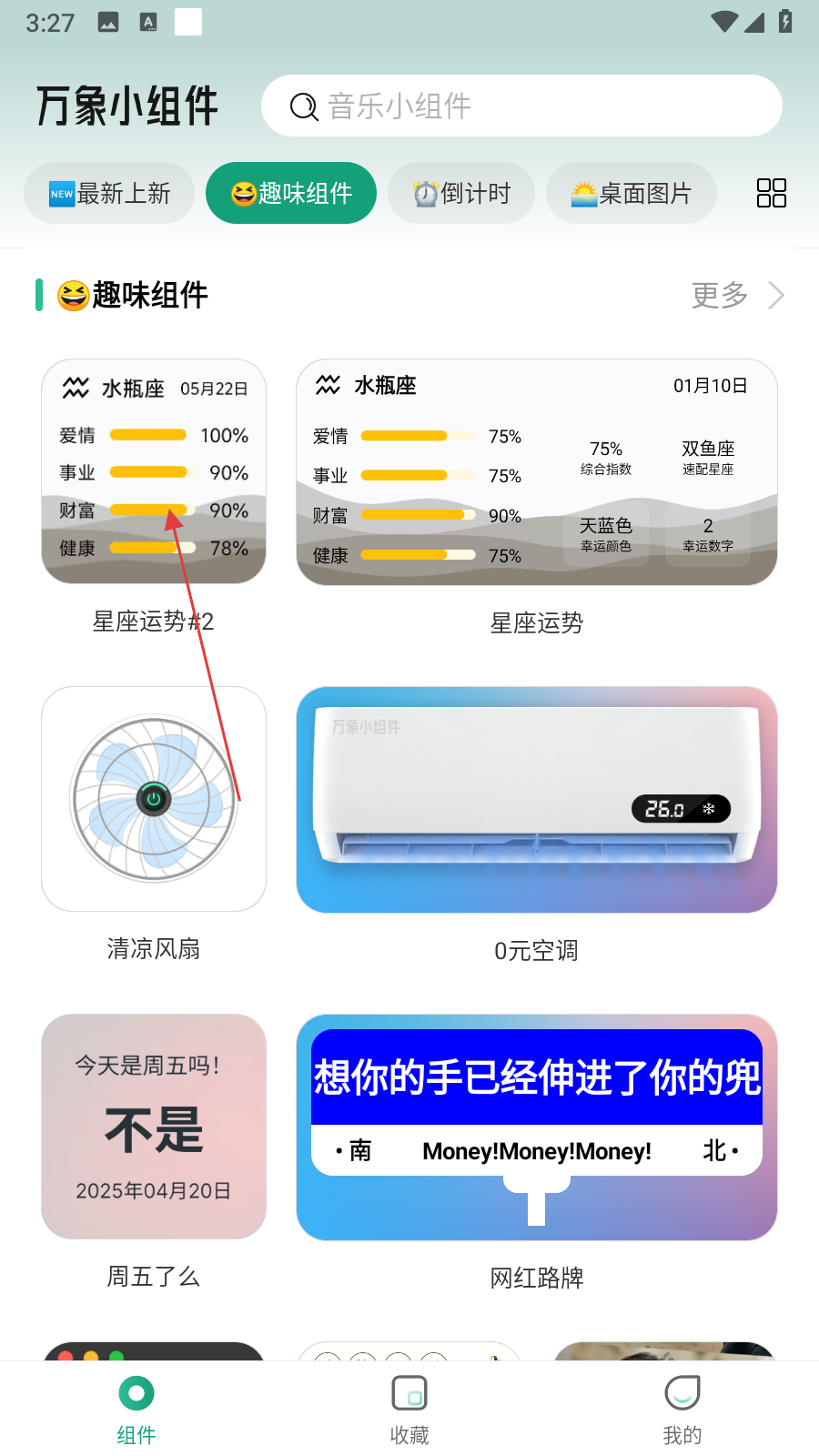Select the 趣味组件 category chip
The width and height of the screenshot is (819, 1456).
pos(291,193)
